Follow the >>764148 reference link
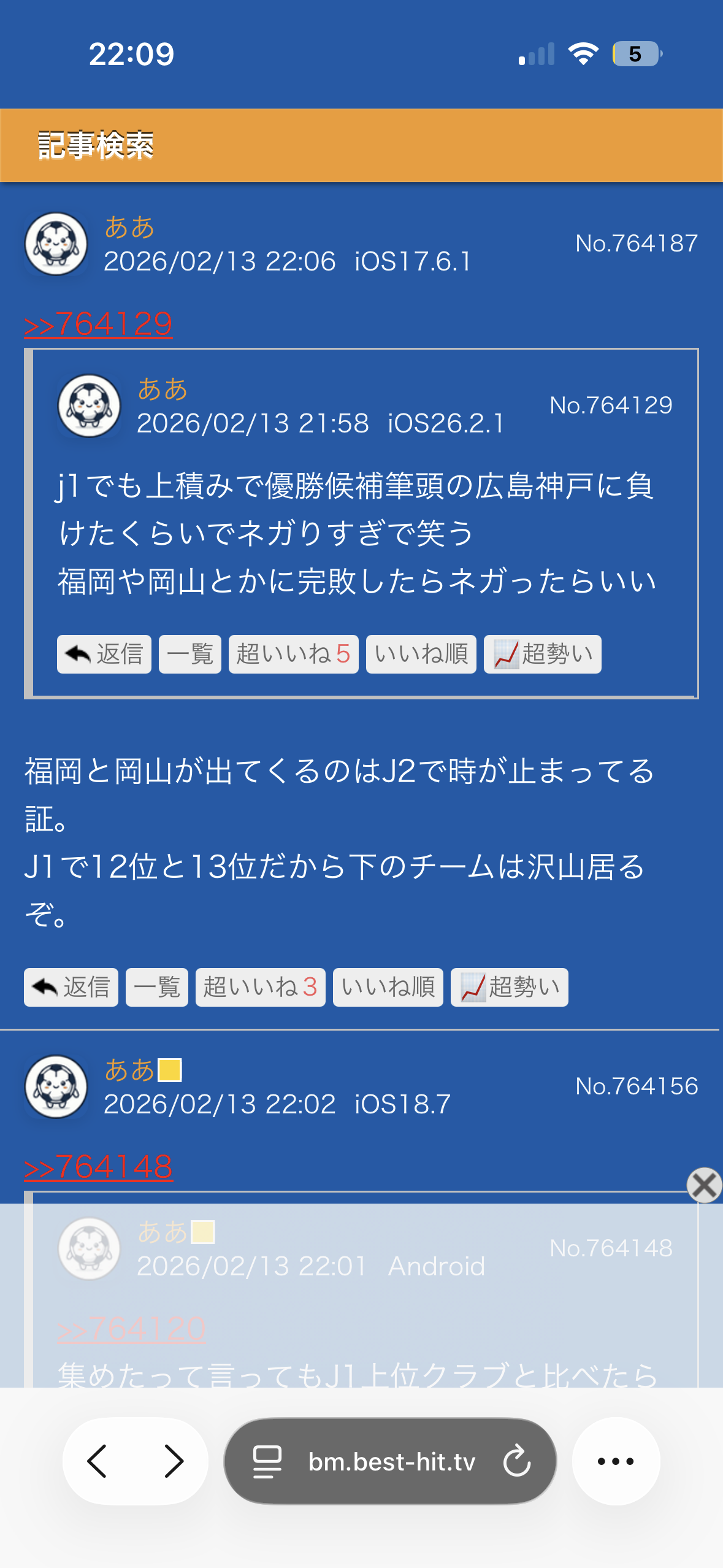723x1568 pixels. tap(98, 1167)
